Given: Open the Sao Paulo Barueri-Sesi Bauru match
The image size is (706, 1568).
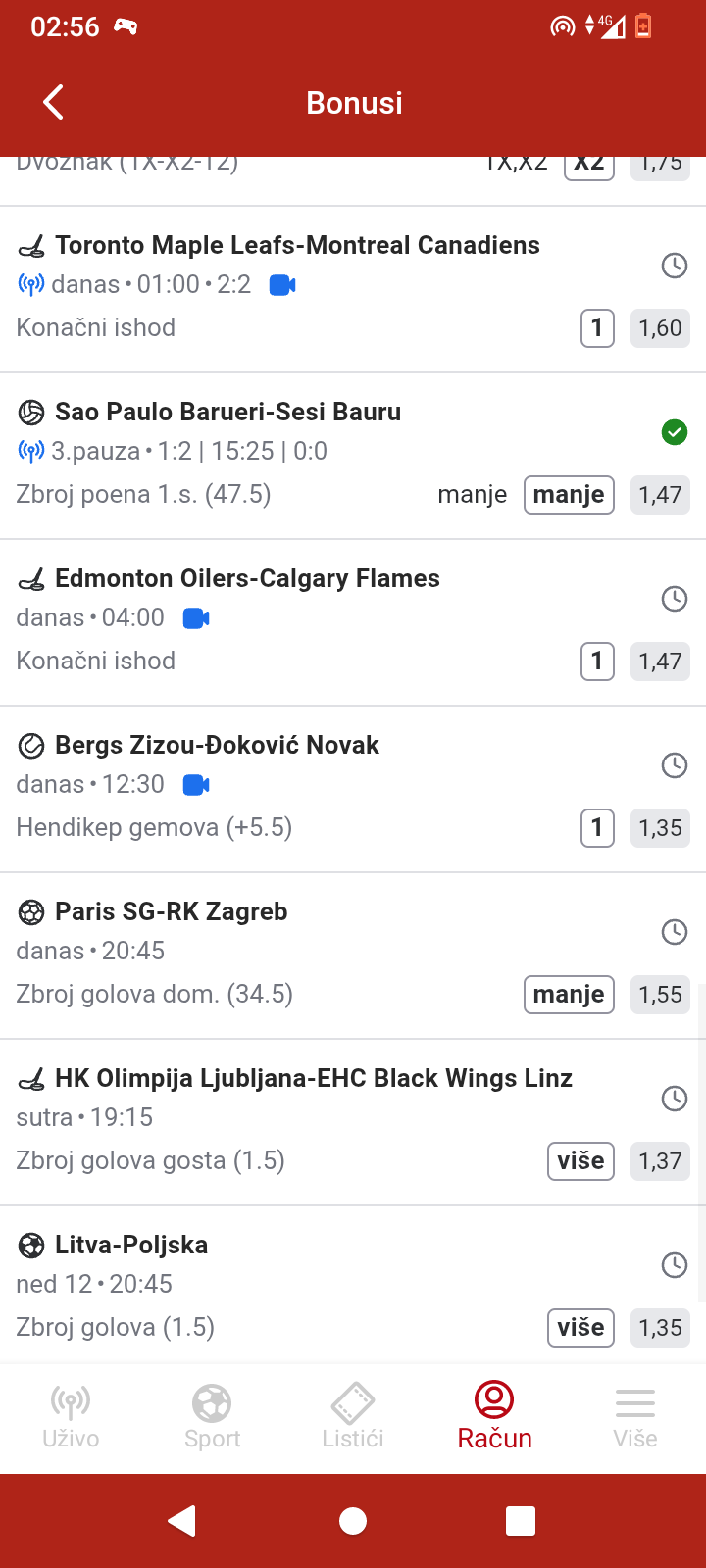Looking at the screenshot, I should 227,412.
